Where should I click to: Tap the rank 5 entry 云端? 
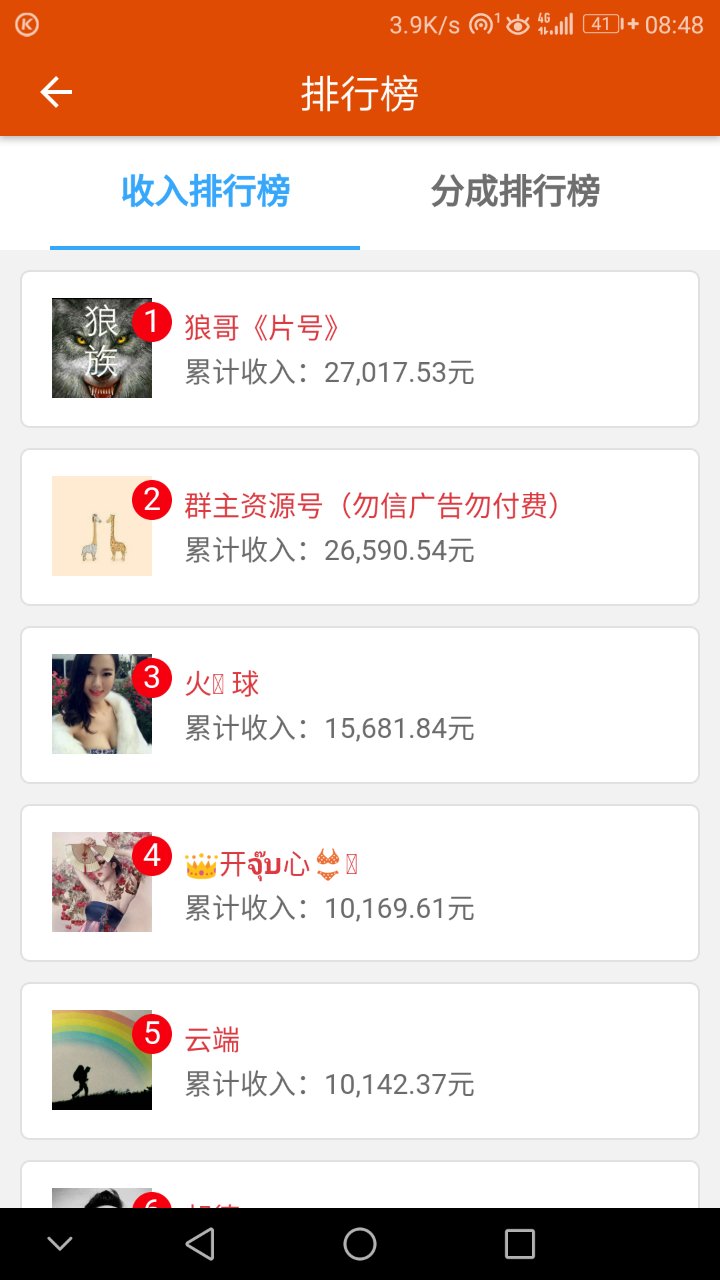click(360, 1061)
